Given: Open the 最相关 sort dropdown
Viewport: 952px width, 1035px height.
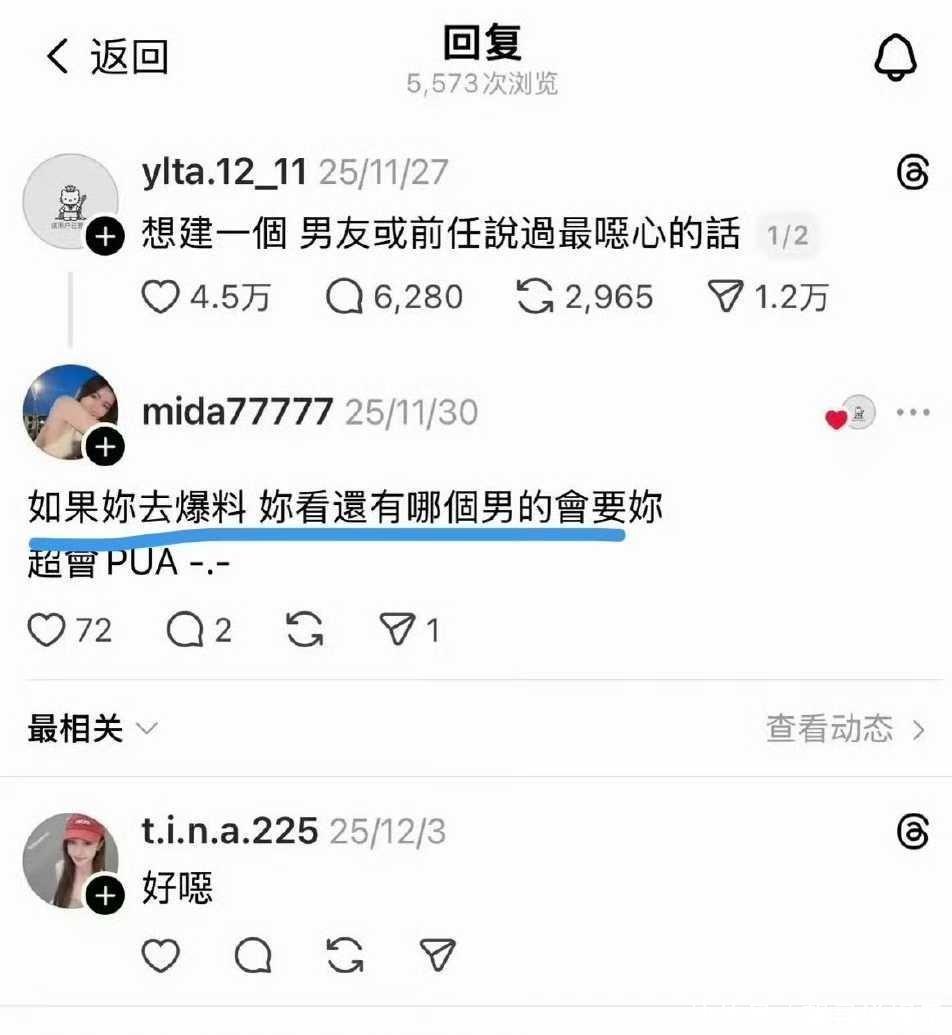Looking at the screenshot, I should tap(92, 729).
